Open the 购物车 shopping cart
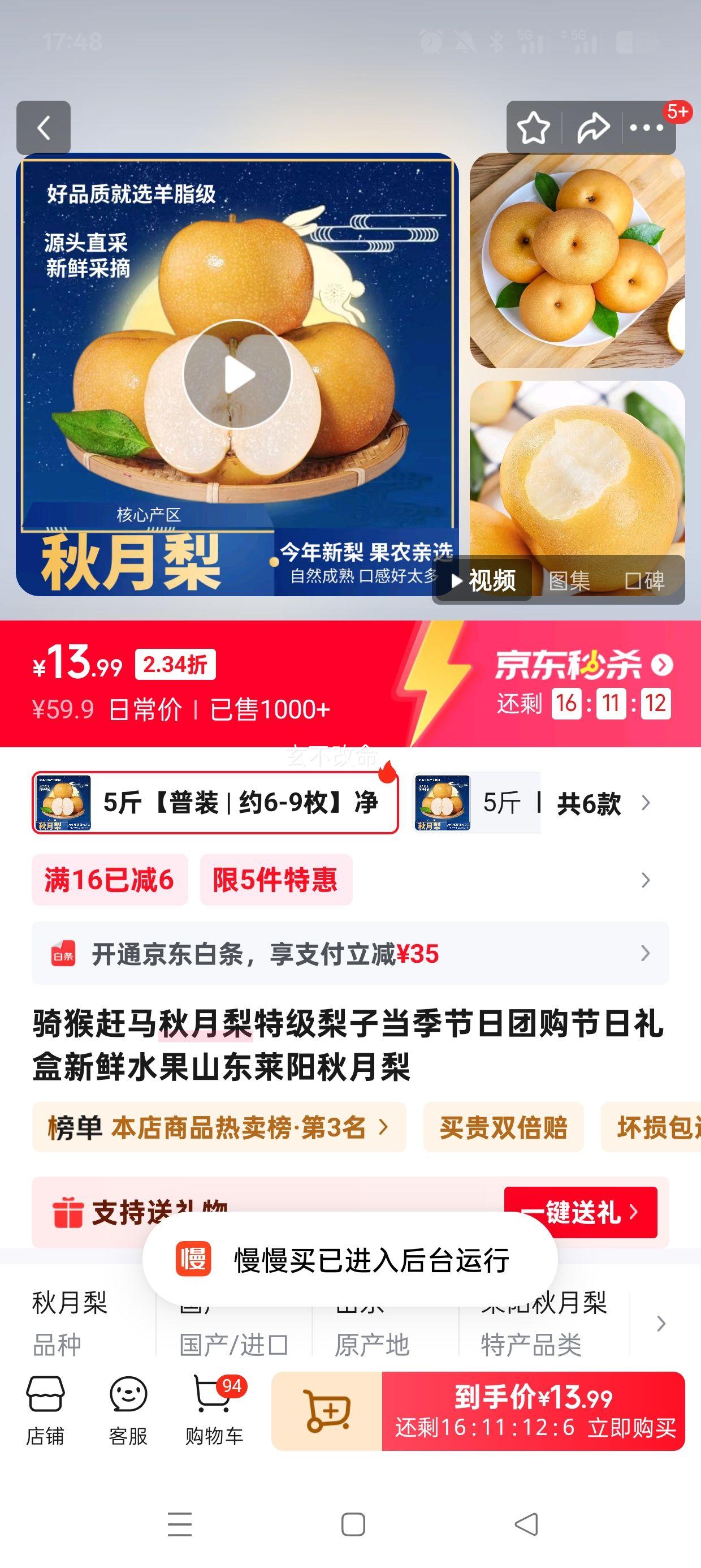This screenshot has height=1568, width=701. pyautogui.click(x=214, y=1410)
